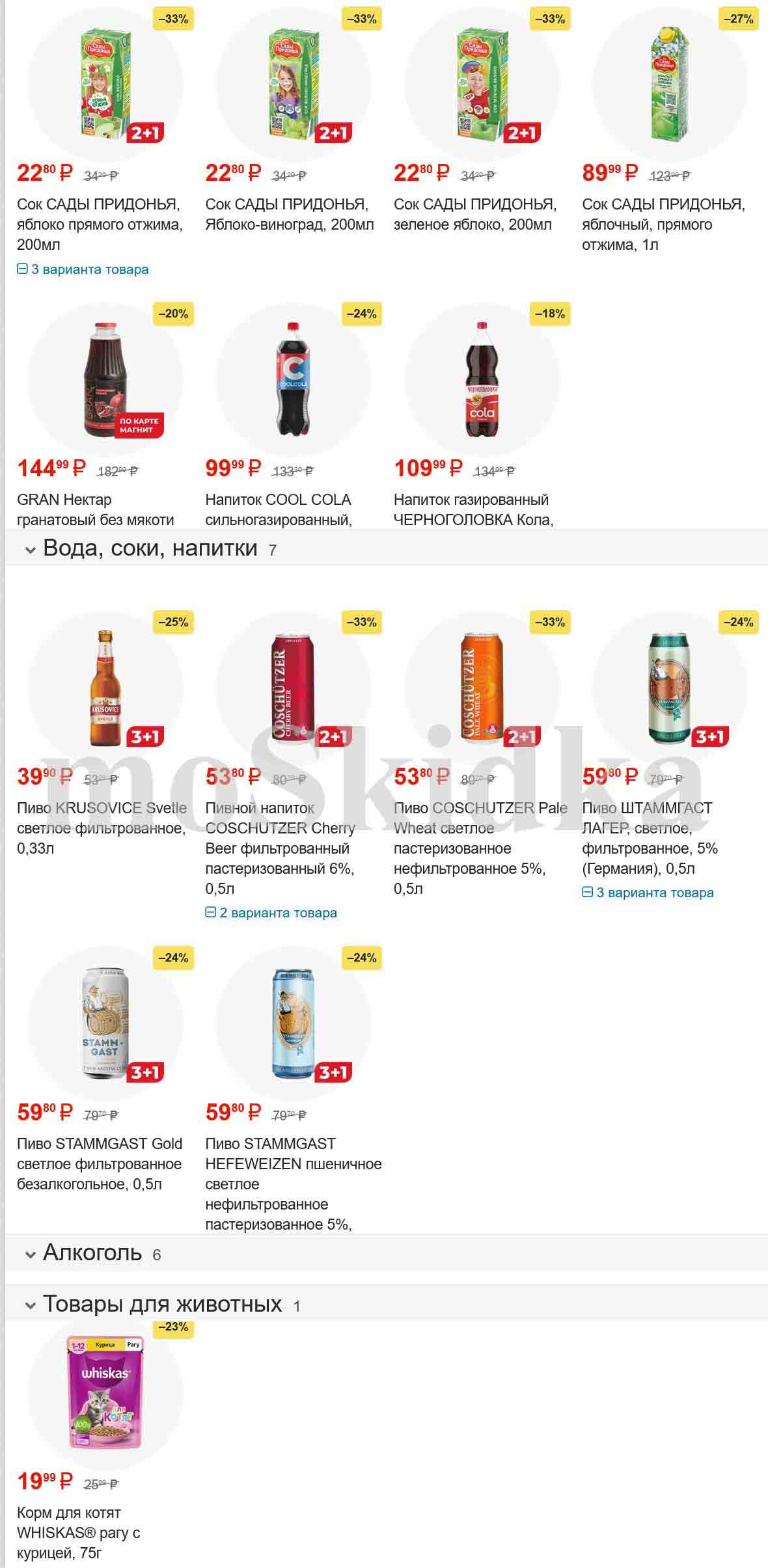
Task: Open GRAN Нектар гранатовый product
Action: point(95,509)
